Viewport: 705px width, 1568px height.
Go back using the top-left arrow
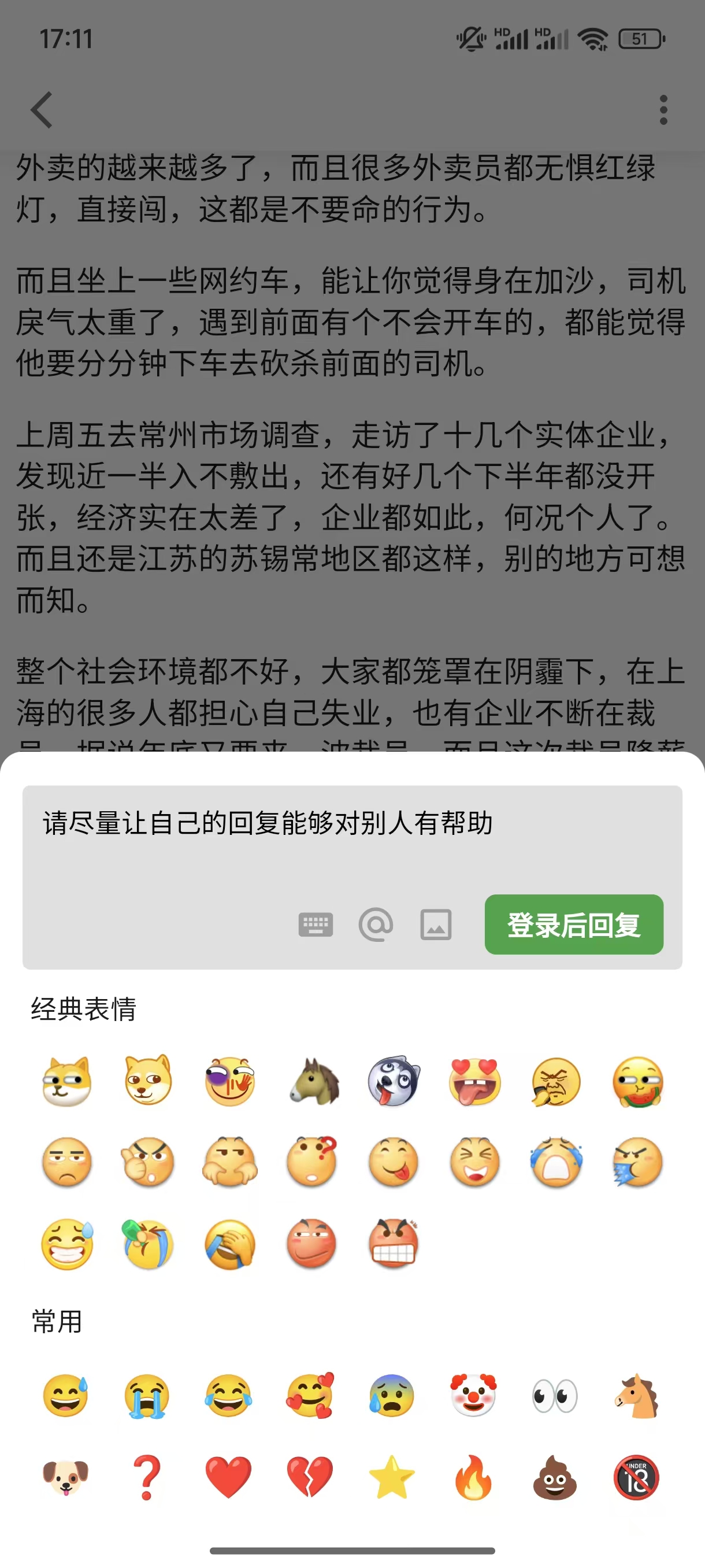(x=42, y=110)
